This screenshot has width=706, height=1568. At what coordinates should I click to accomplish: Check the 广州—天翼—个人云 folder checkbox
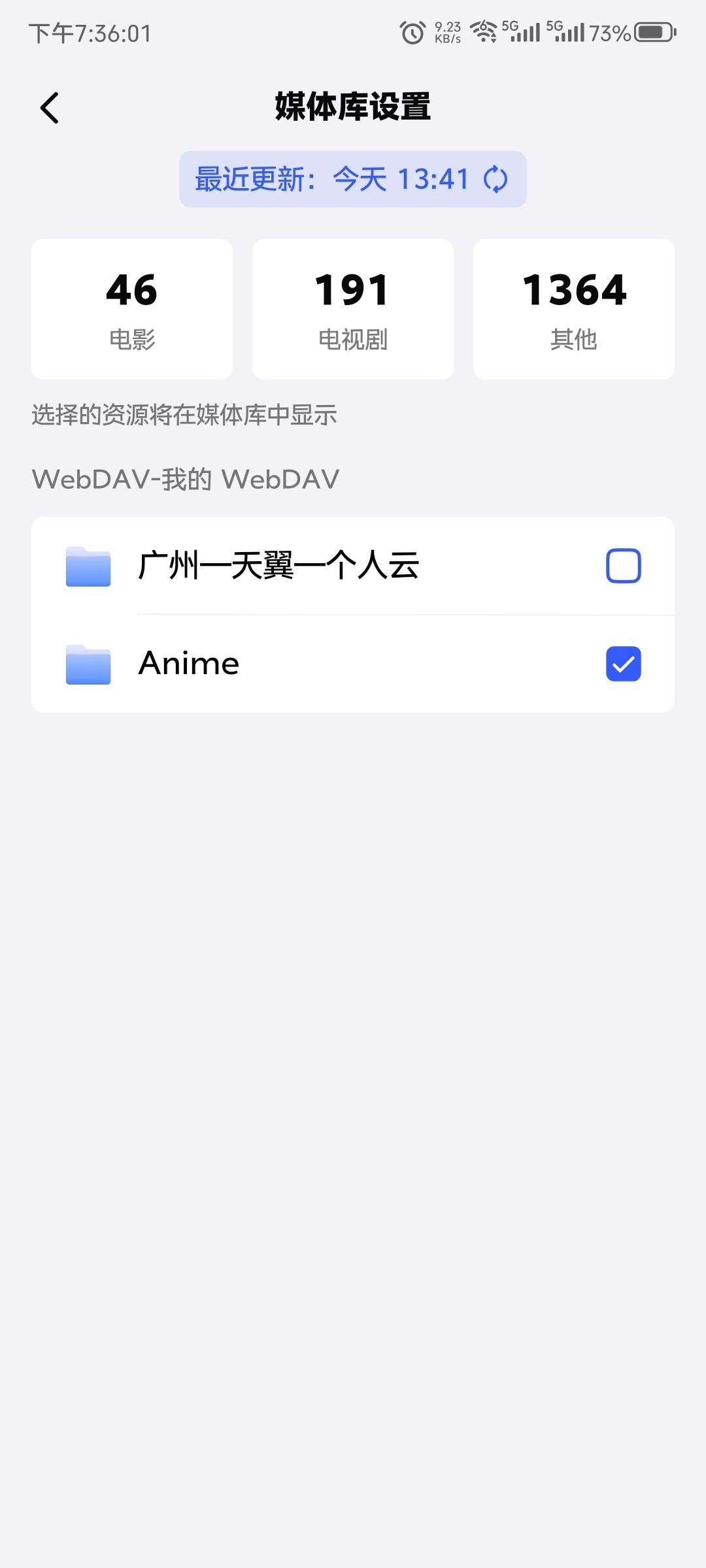(623, 566)
